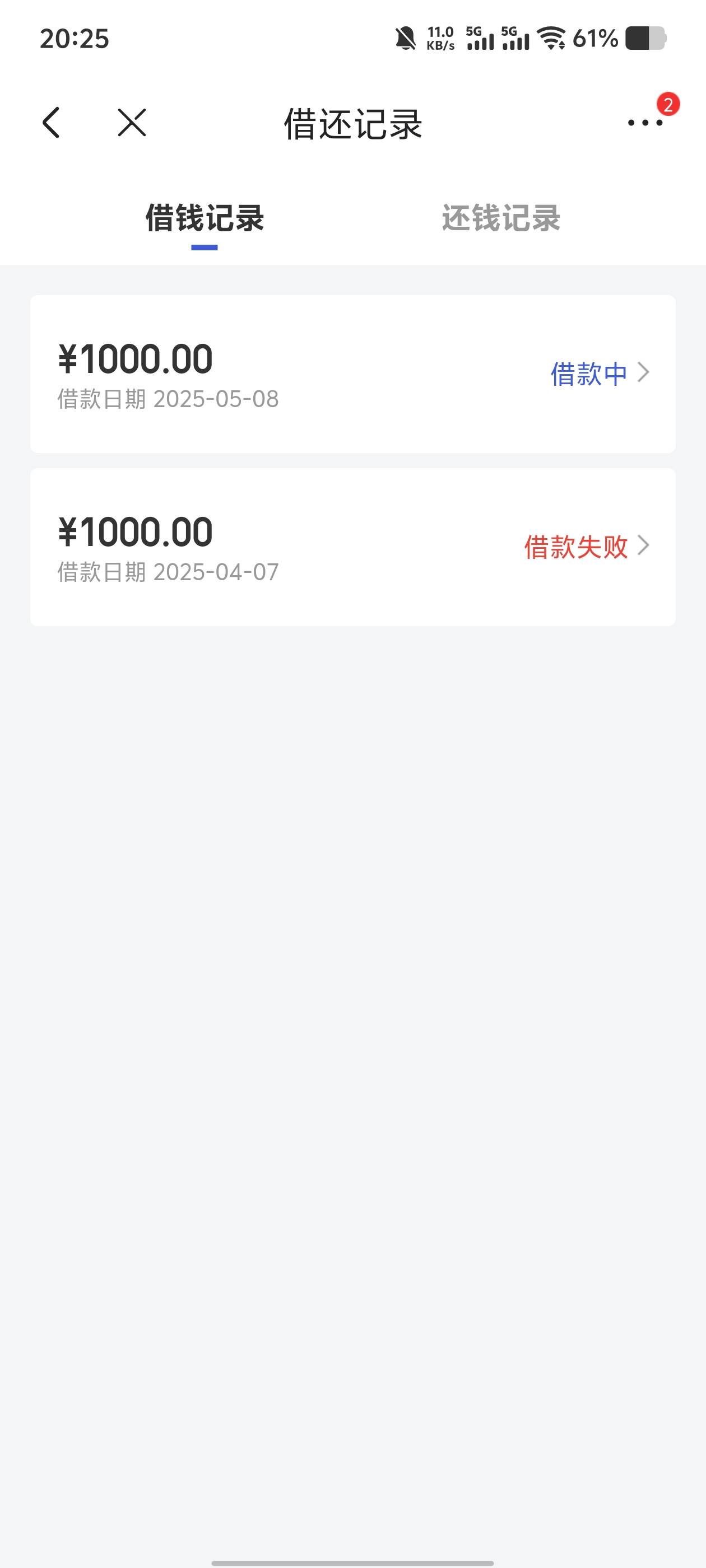Image resolution: width=706 pixels, height=1568 pixels.
Task: Open the three-dot more menu
Action: (645, 123)
